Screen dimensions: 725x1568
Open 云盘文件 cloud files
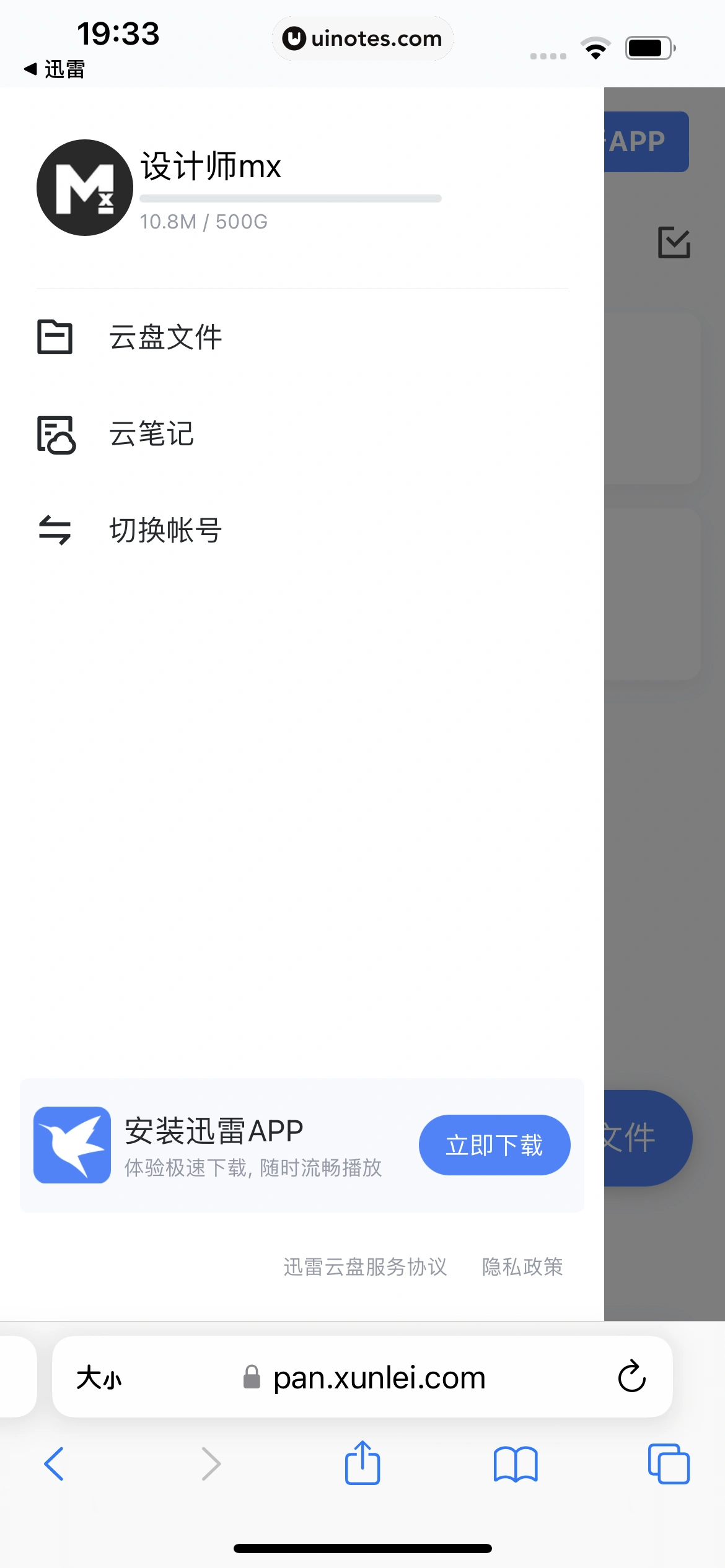click(x=165, y=338)
